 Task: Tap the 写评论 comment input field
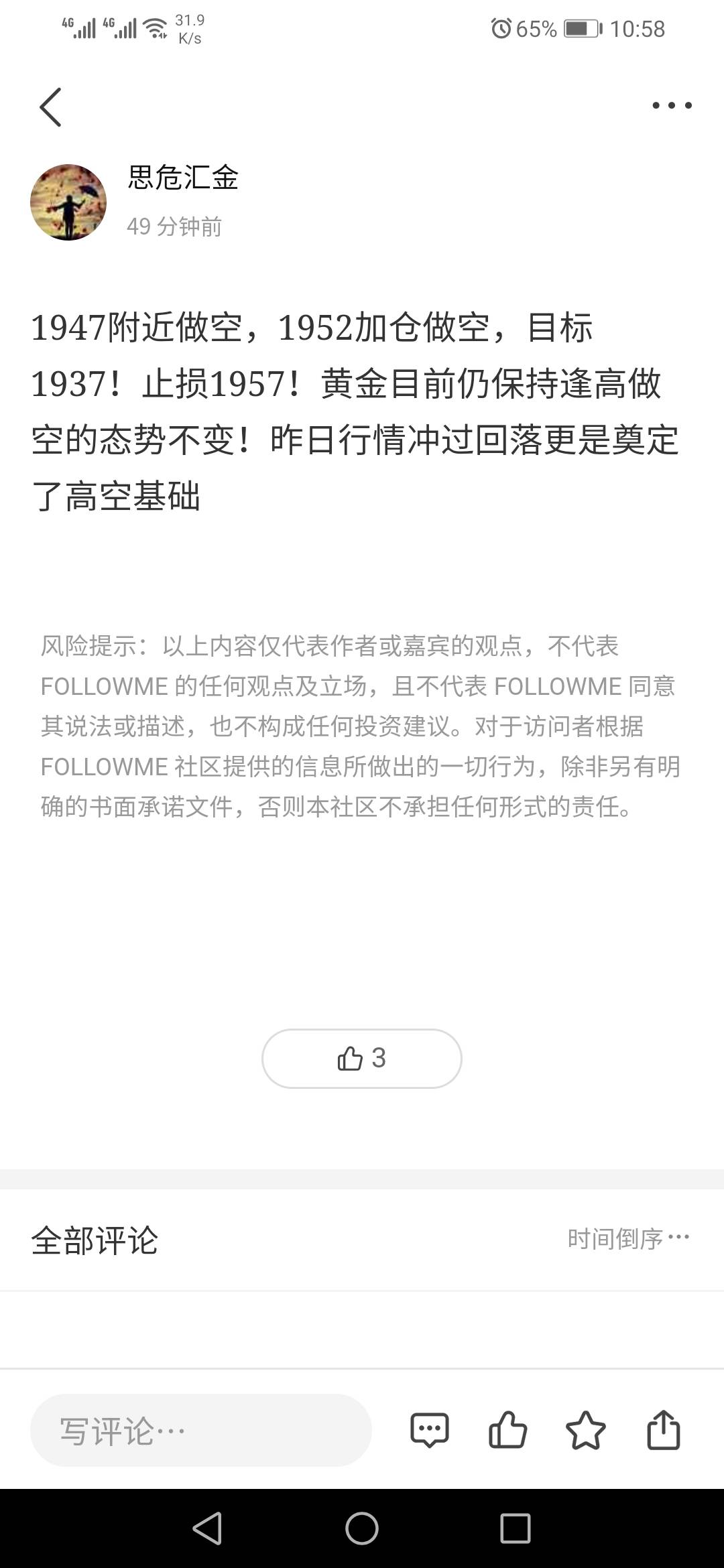(x=201, y=1430)
